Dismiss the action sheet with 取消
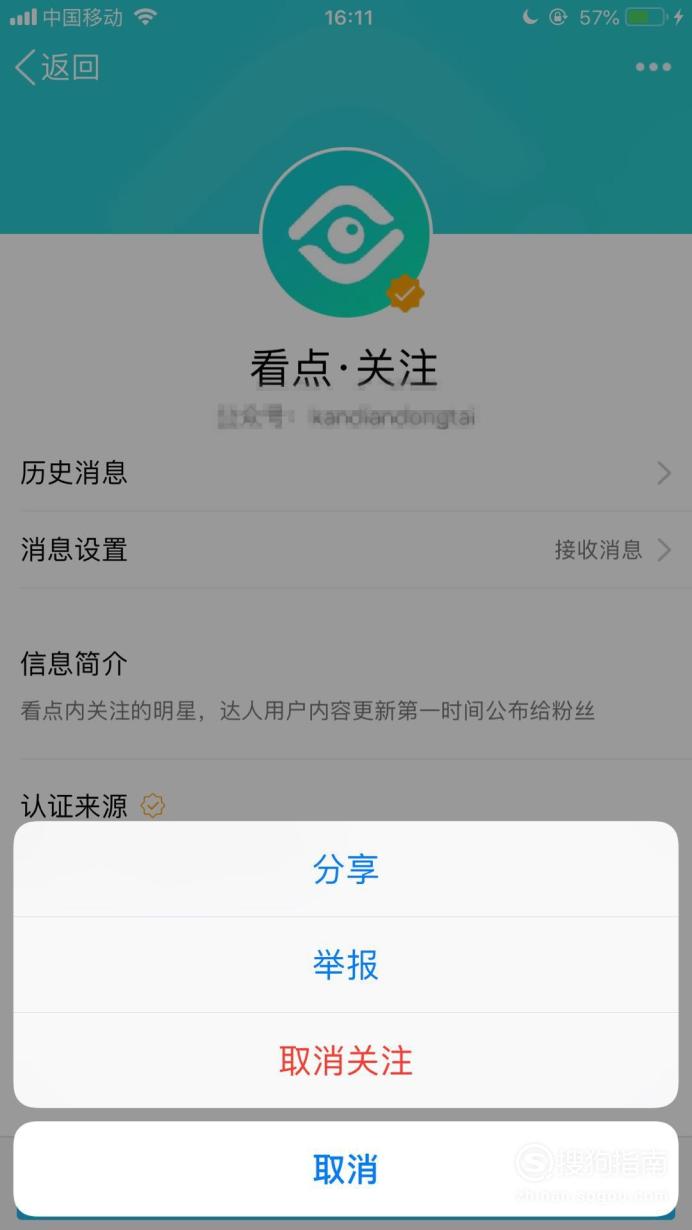The image size is (692, 1230). (346, 1168)
